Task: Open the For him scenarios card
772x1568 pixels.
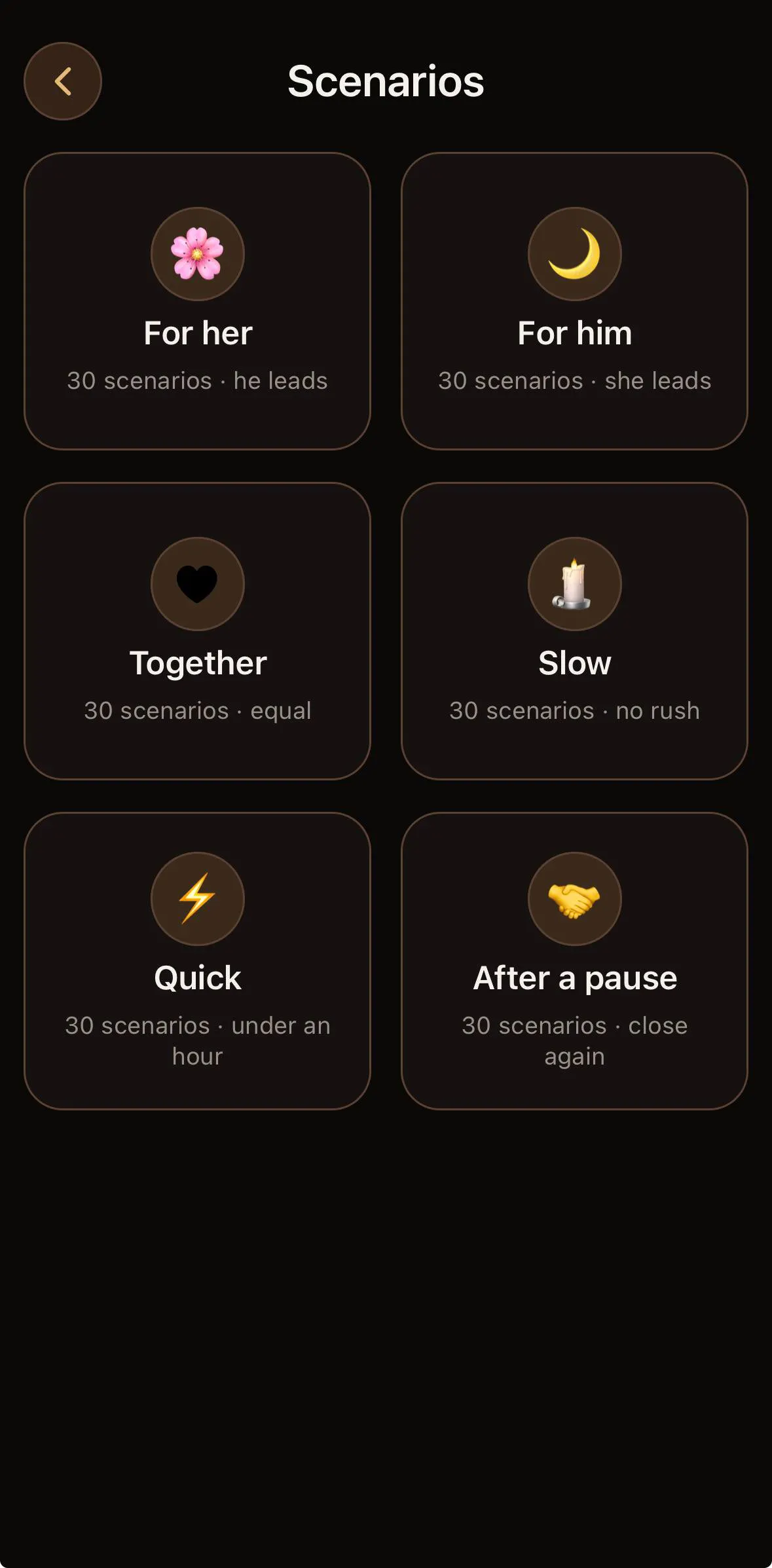Action: tap(574, 301)
